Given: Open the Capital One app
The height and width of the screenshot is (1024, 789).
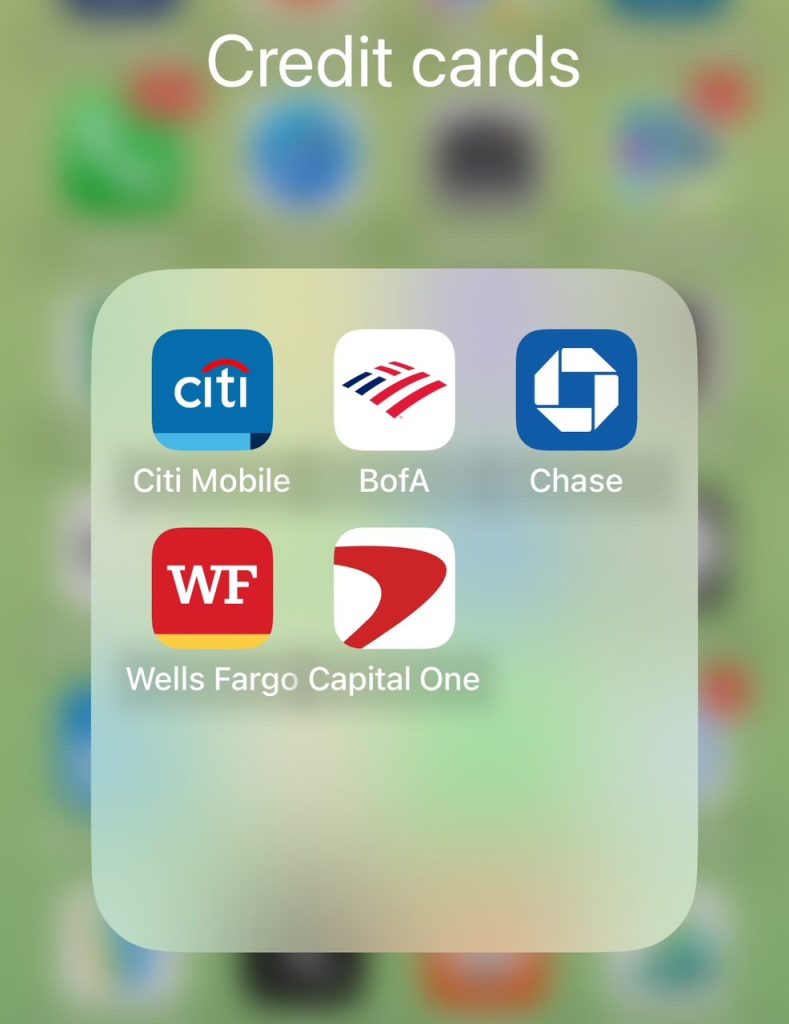Looking at the screenshot, I should (394, 588).
